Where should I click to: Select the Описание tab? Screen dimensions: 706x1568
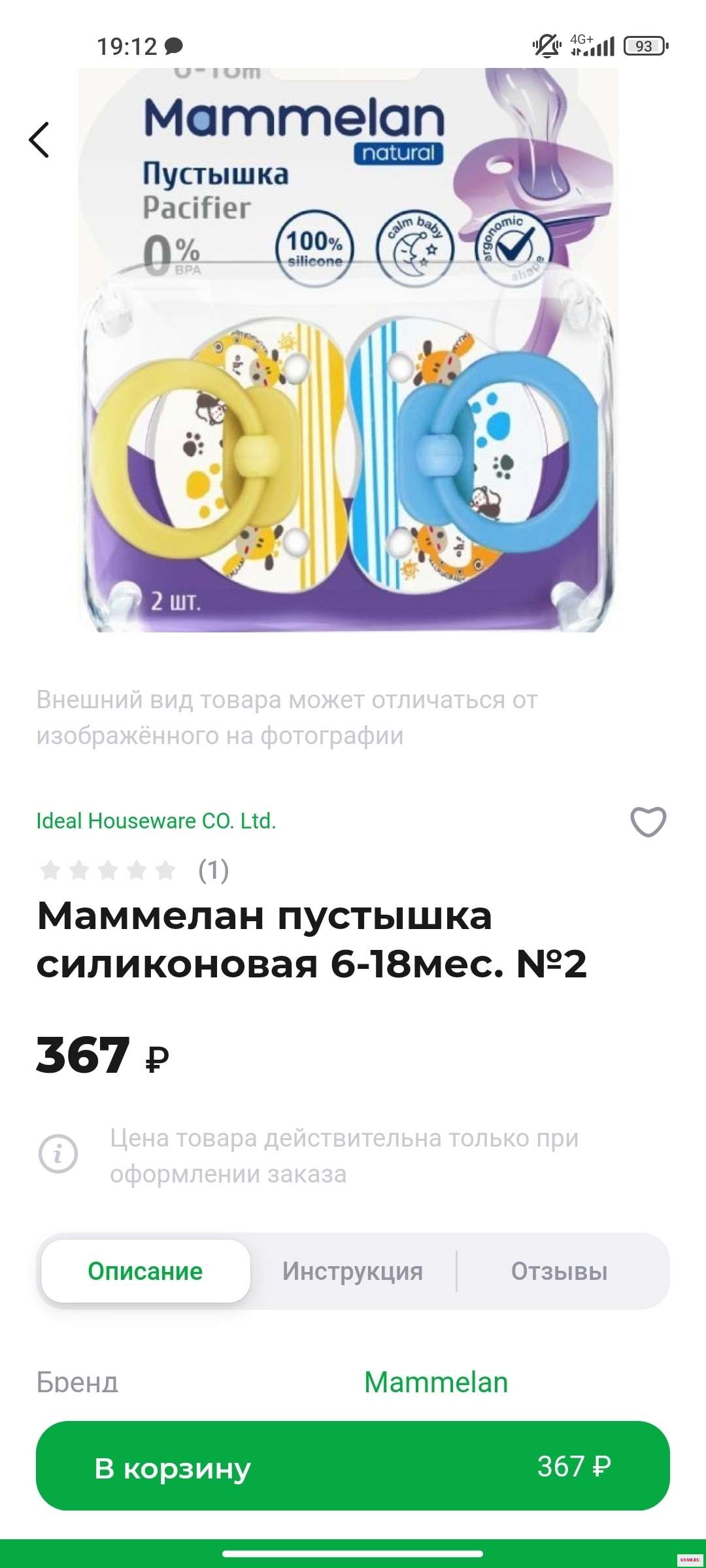point(145,1271)
